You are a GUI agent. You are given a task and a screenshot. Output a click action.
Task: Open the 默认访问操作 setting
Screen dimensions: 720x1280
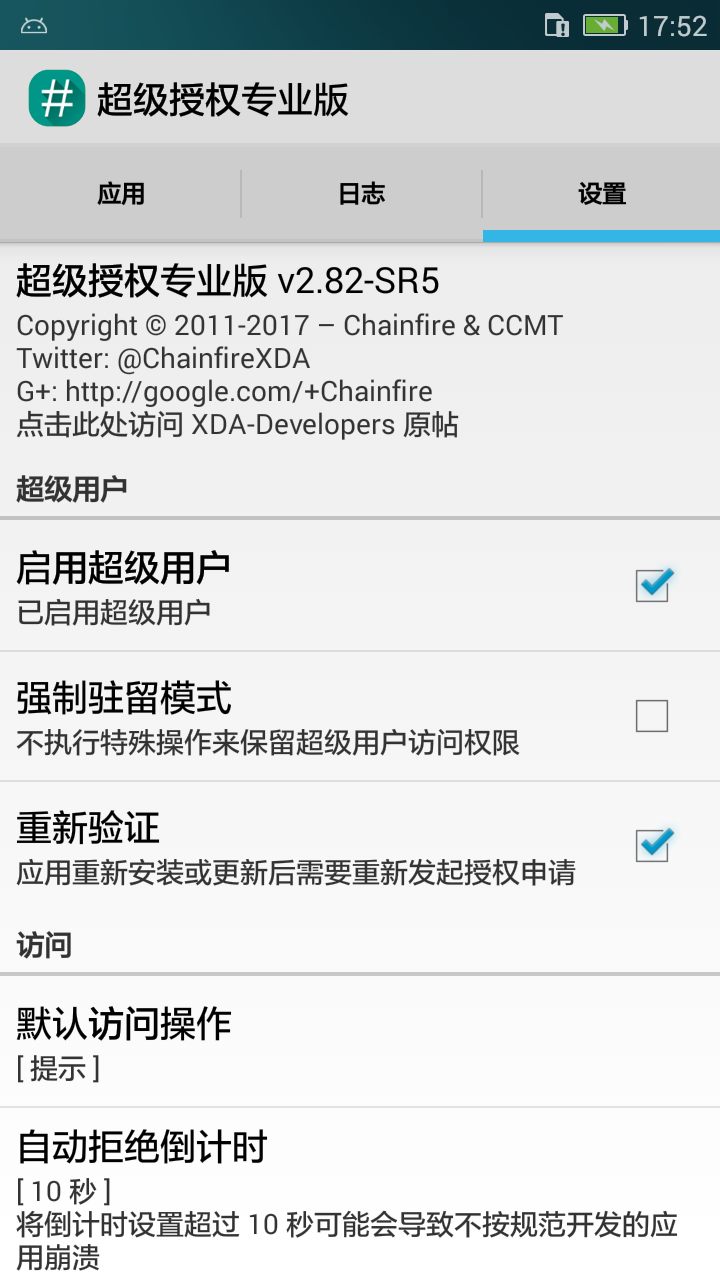tap(360, 1042)
